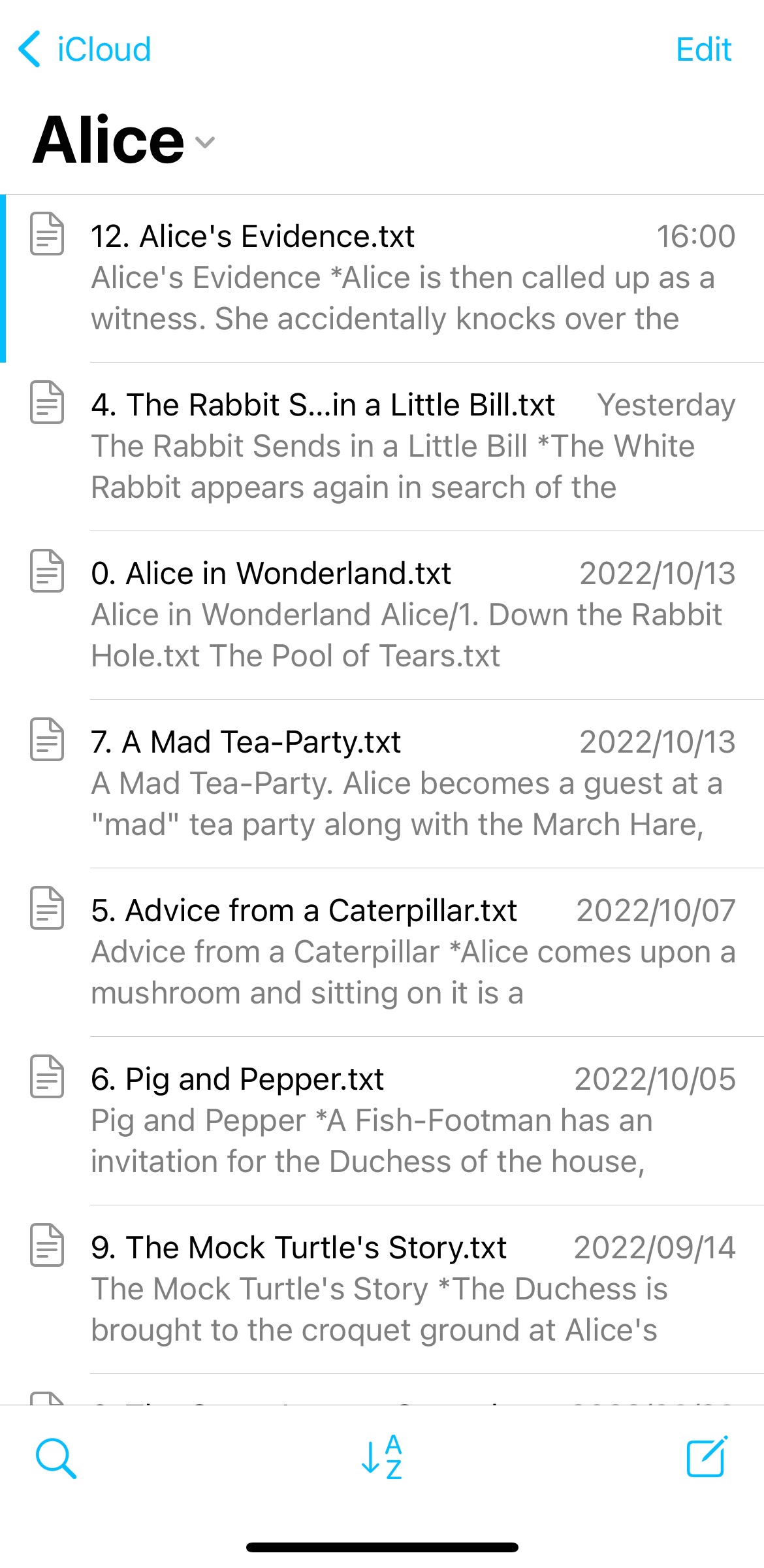The height and width of the screenshot is (1568, 764).
Task: Open 5. Advice from a Caterpillar.txt
Action: coord(382,953)
